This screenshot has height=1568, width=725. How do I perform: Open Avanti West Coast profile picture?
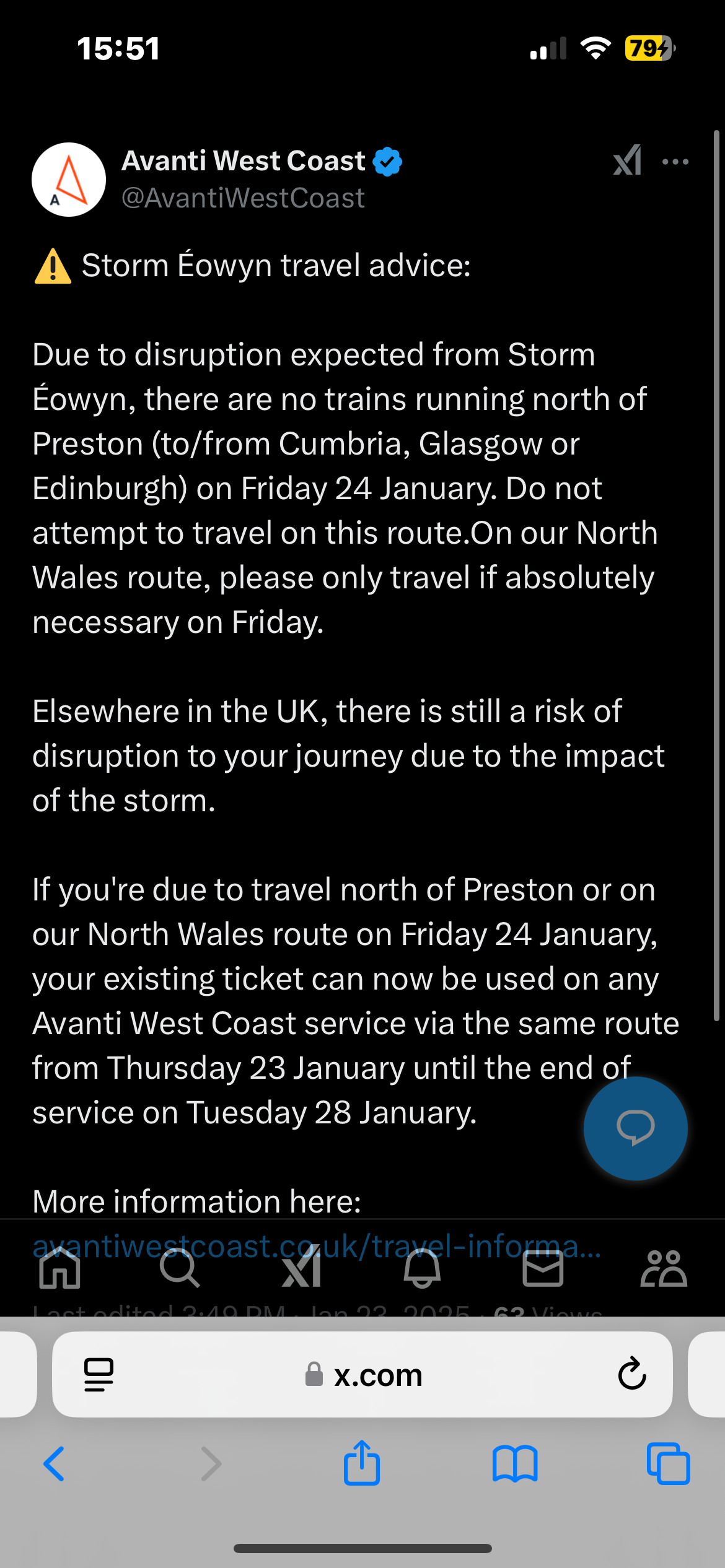(69, 180)
